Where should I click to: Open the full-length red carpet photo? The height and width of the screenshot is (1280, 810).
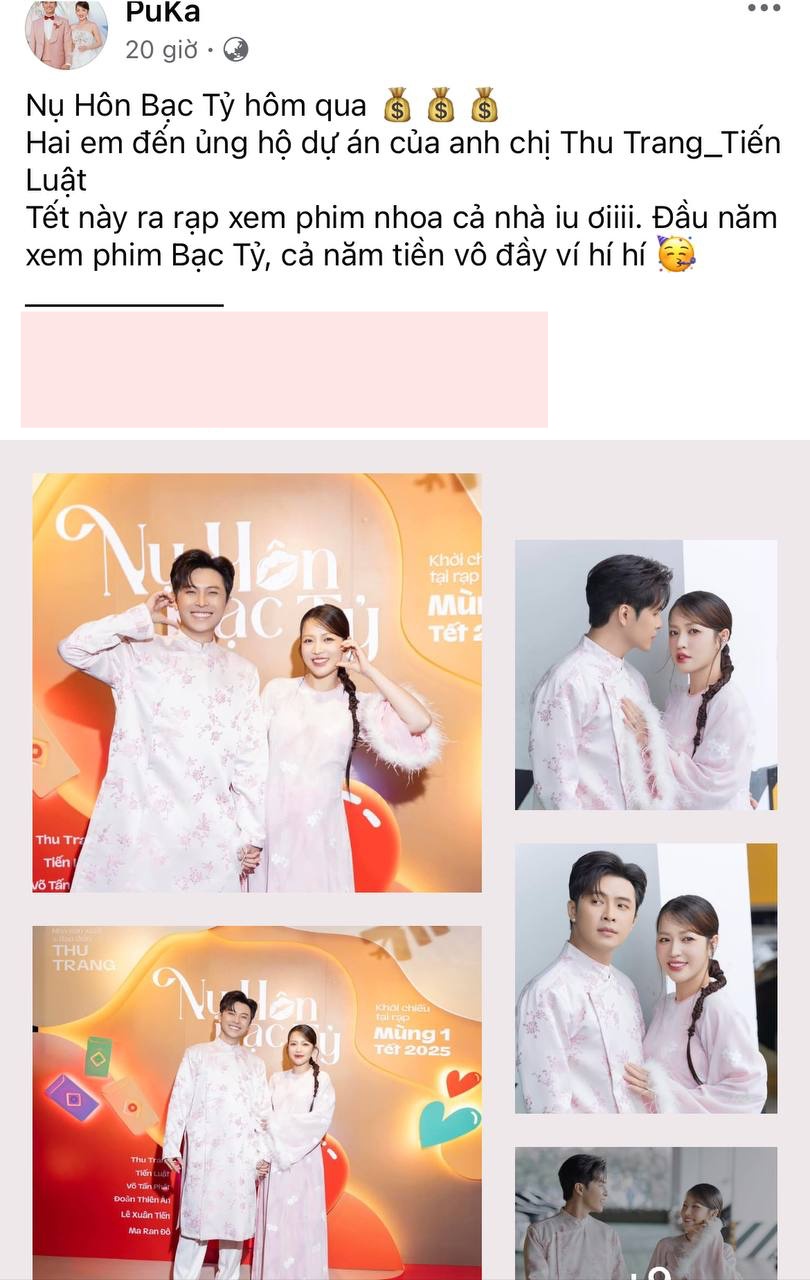tap(257, 1102)
